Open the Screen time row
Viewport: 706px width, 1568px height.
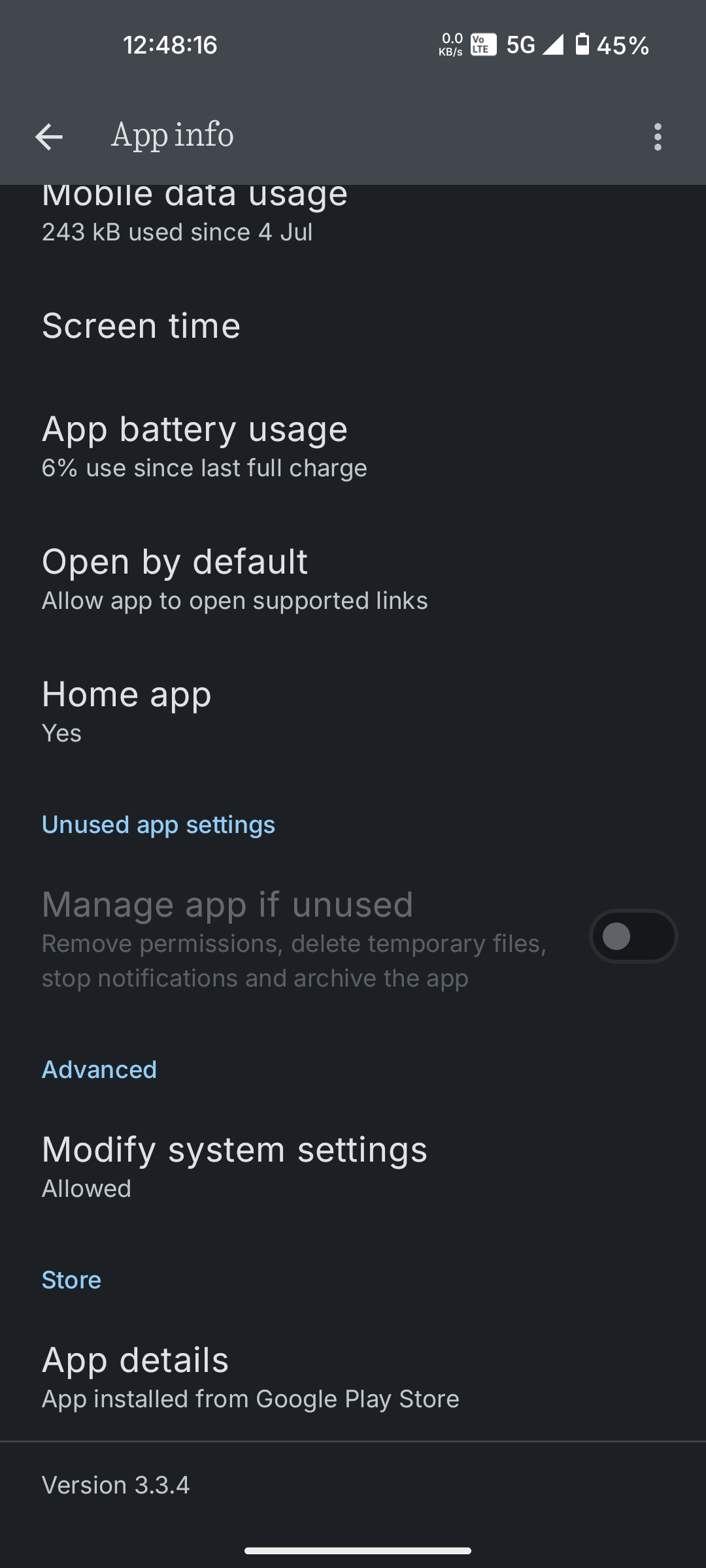[353, 325]
